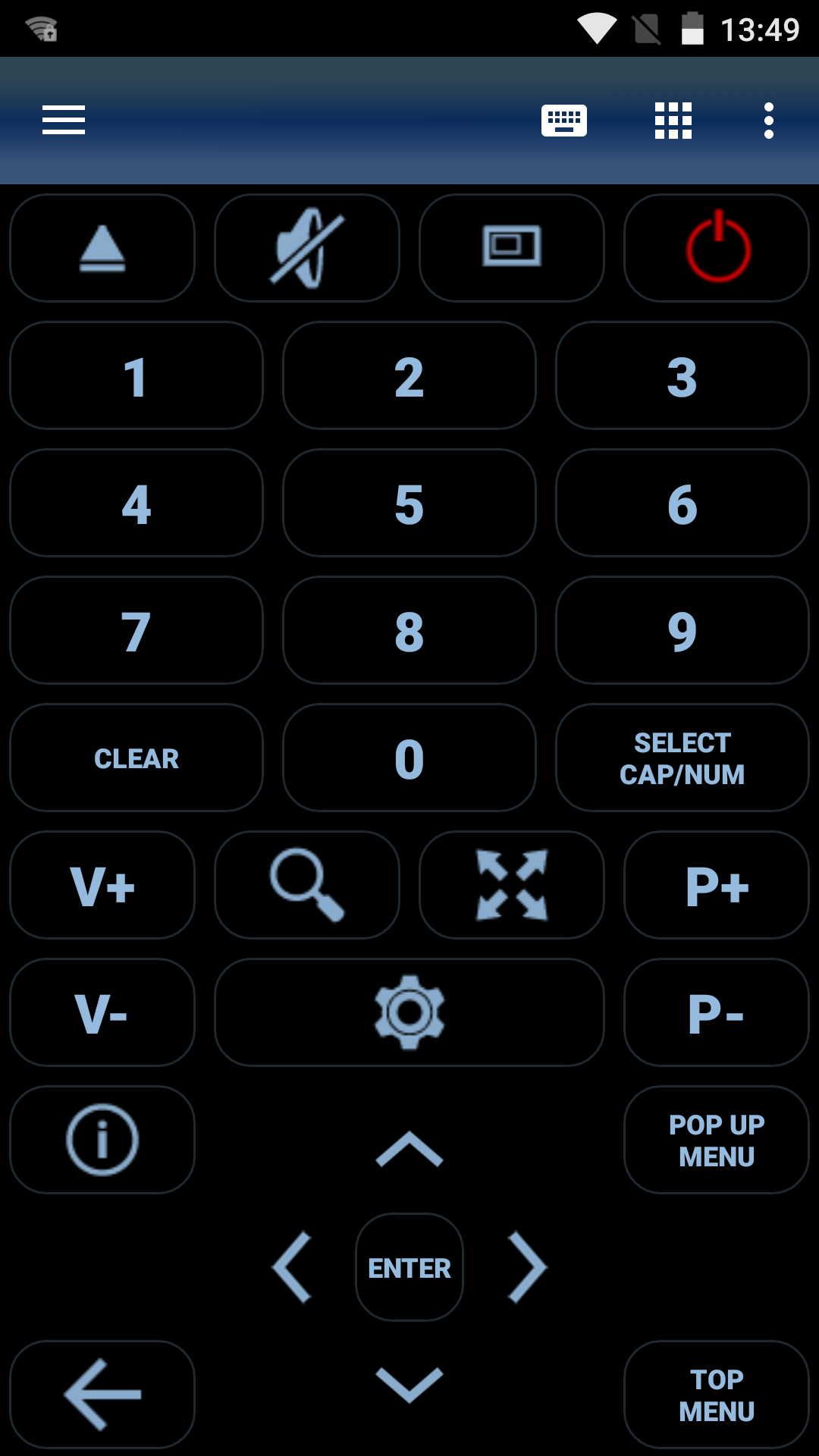Tap the magnifier search button
Viewport: 819px width, 1456px height.
pos(307,885)
